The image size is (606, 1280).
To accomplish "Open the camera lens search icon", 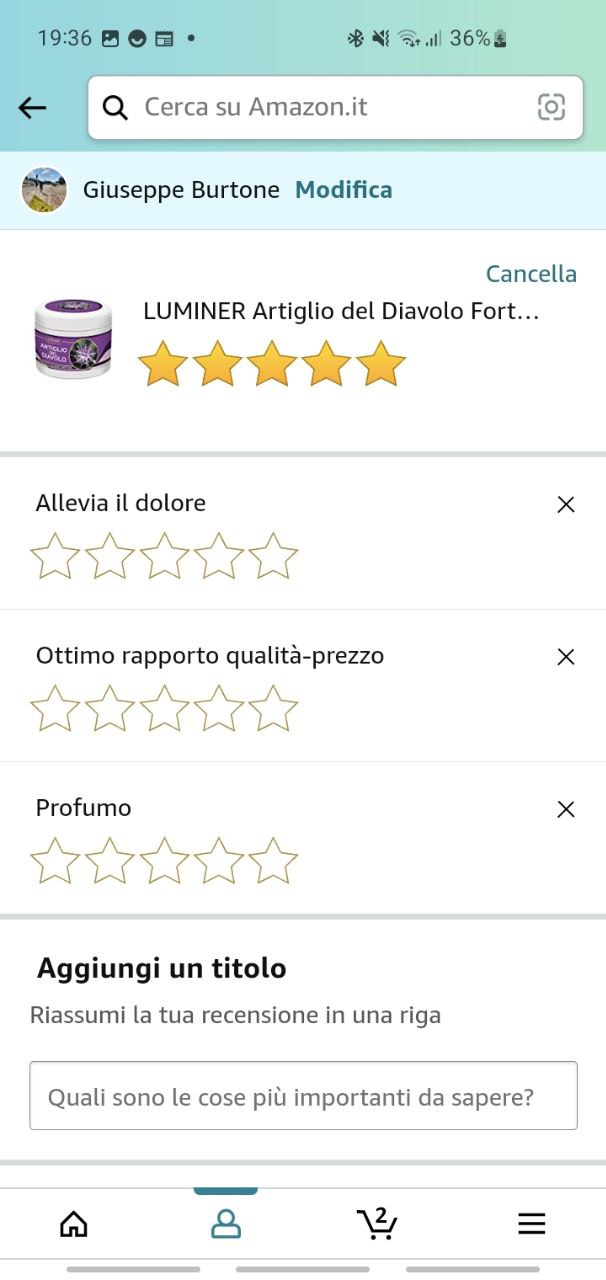I will [551, 108].
